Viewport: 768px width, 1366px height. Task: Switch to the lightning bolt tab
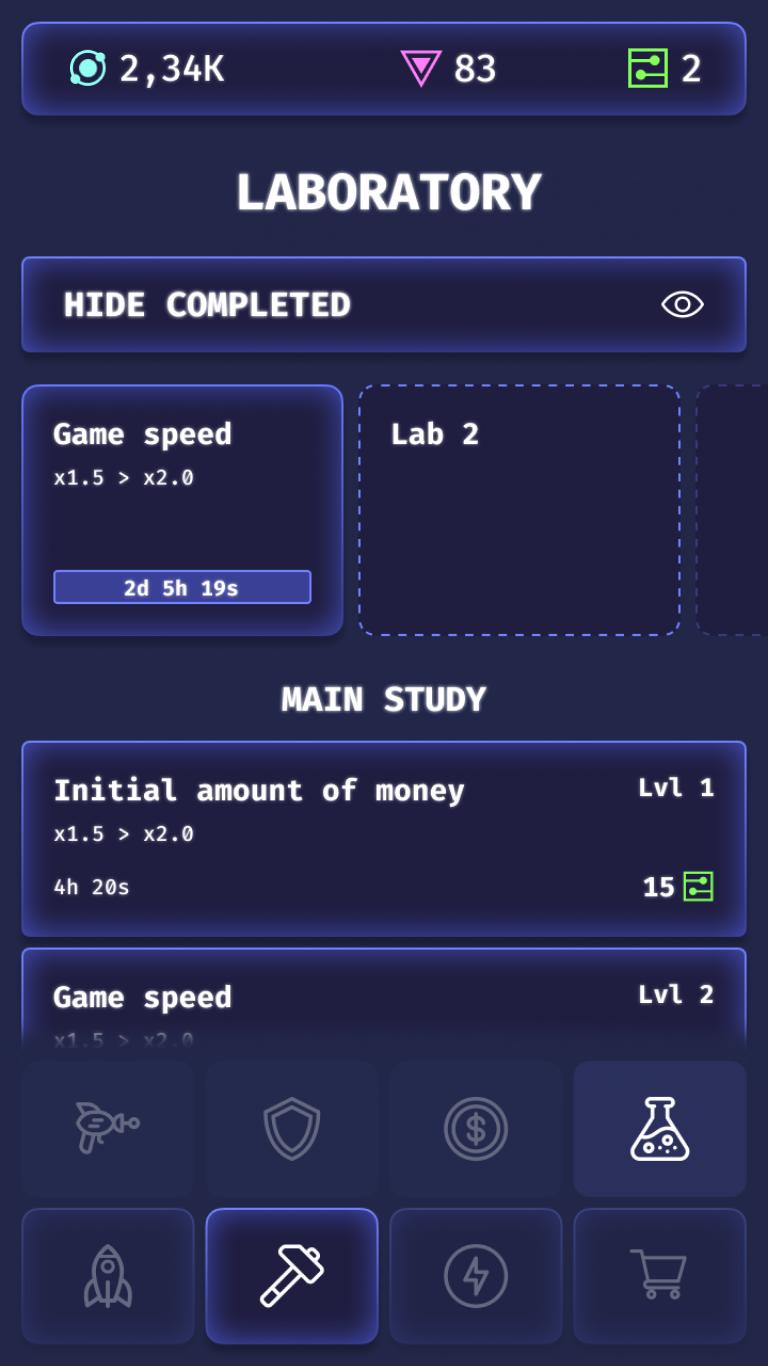(x=476, y=1276)
